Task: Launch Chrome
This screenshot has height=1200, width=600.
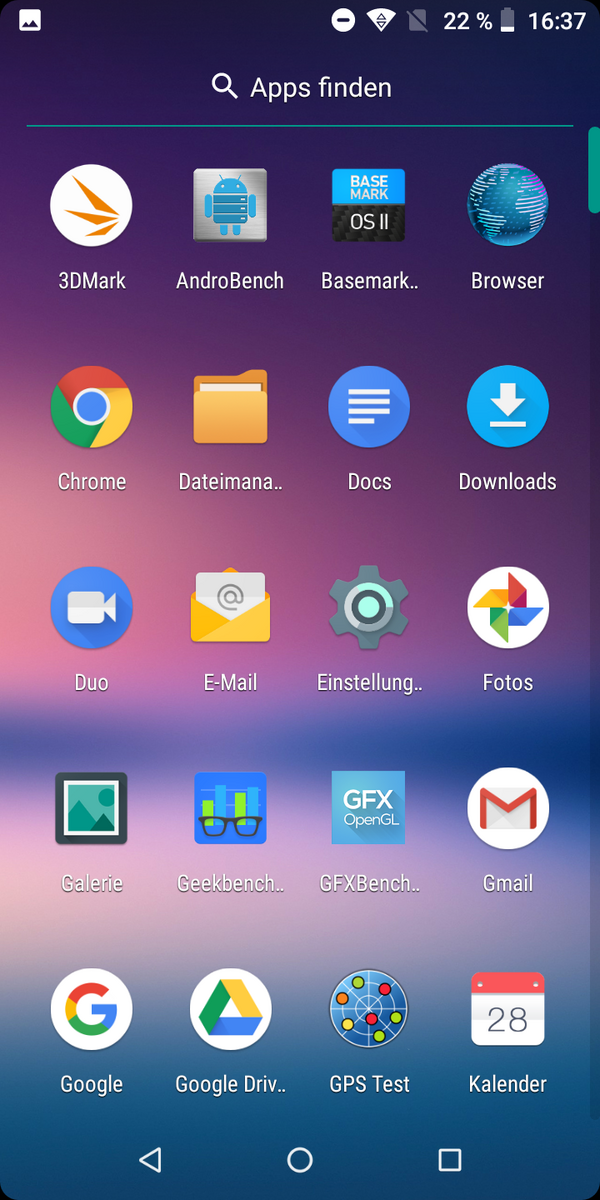Action: 91,406
